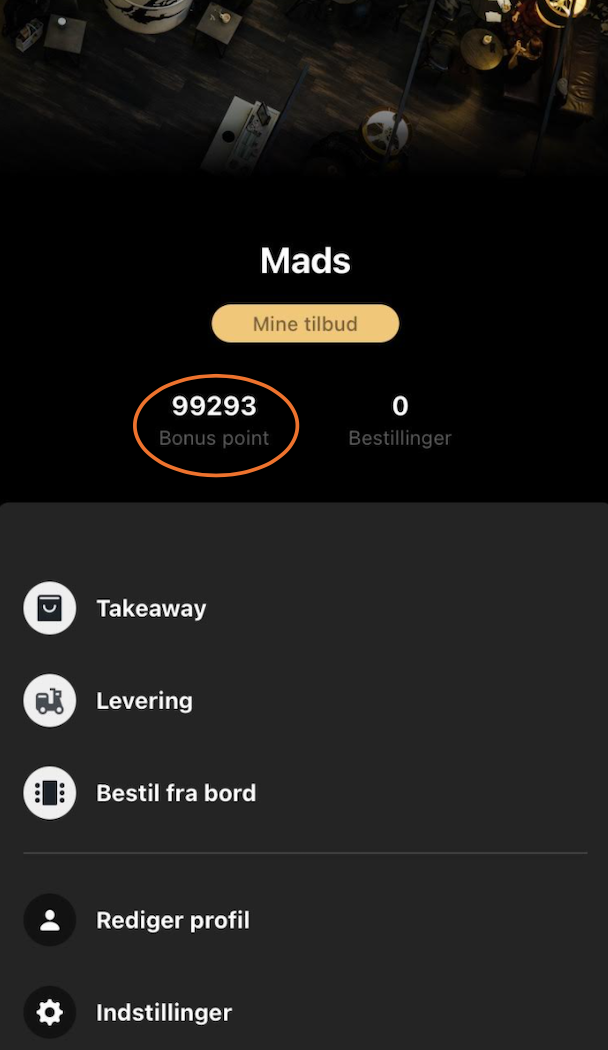The width and height of the screenshot is (608, 1050).
Task: Go to Indstillinger settings
Action: point(163,1012)
